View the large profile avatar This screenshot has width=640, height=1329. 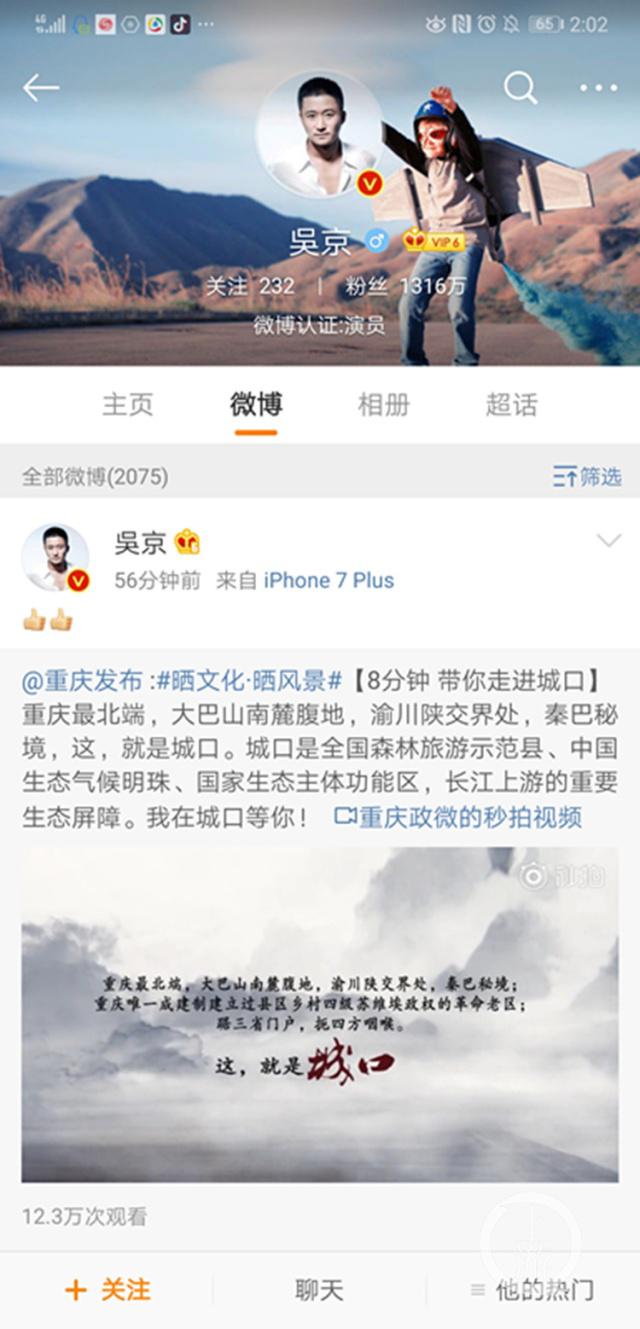click(319, 134)
